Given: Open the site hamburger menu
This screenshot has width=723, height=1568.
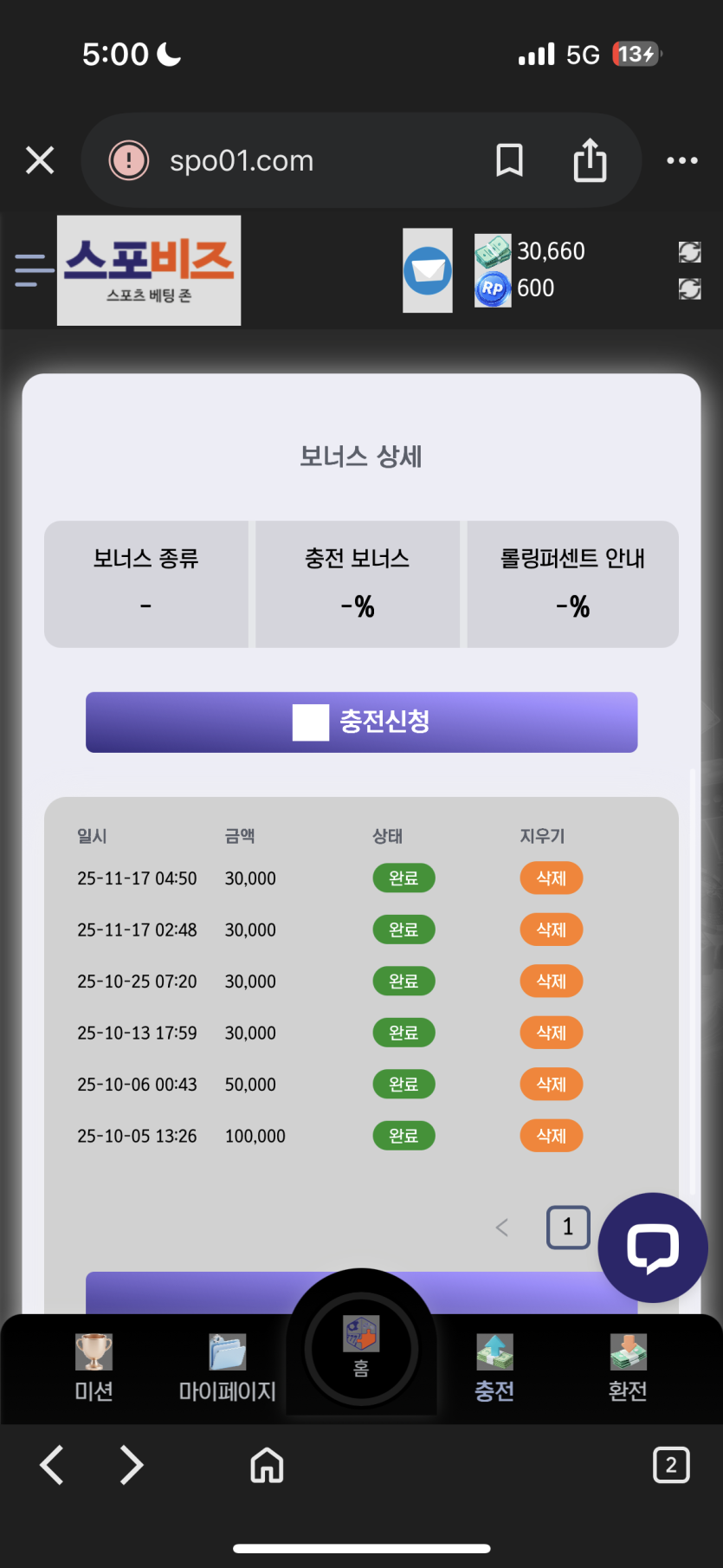Looking at the screenshot, I should pyautogui.click(x=34, y=270).
